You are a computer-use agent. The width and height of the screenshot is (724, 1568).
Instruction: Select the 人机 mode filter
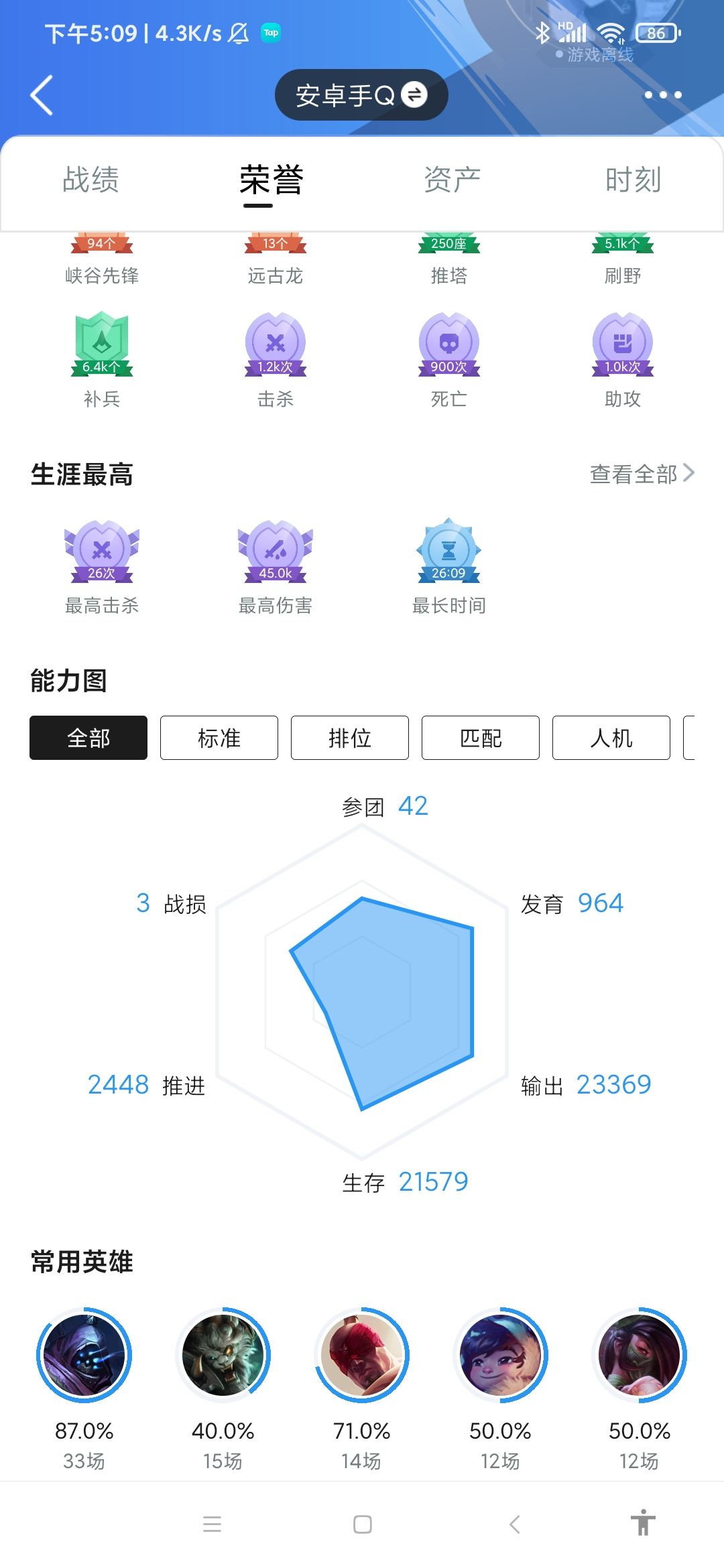(x=611, y=738)
